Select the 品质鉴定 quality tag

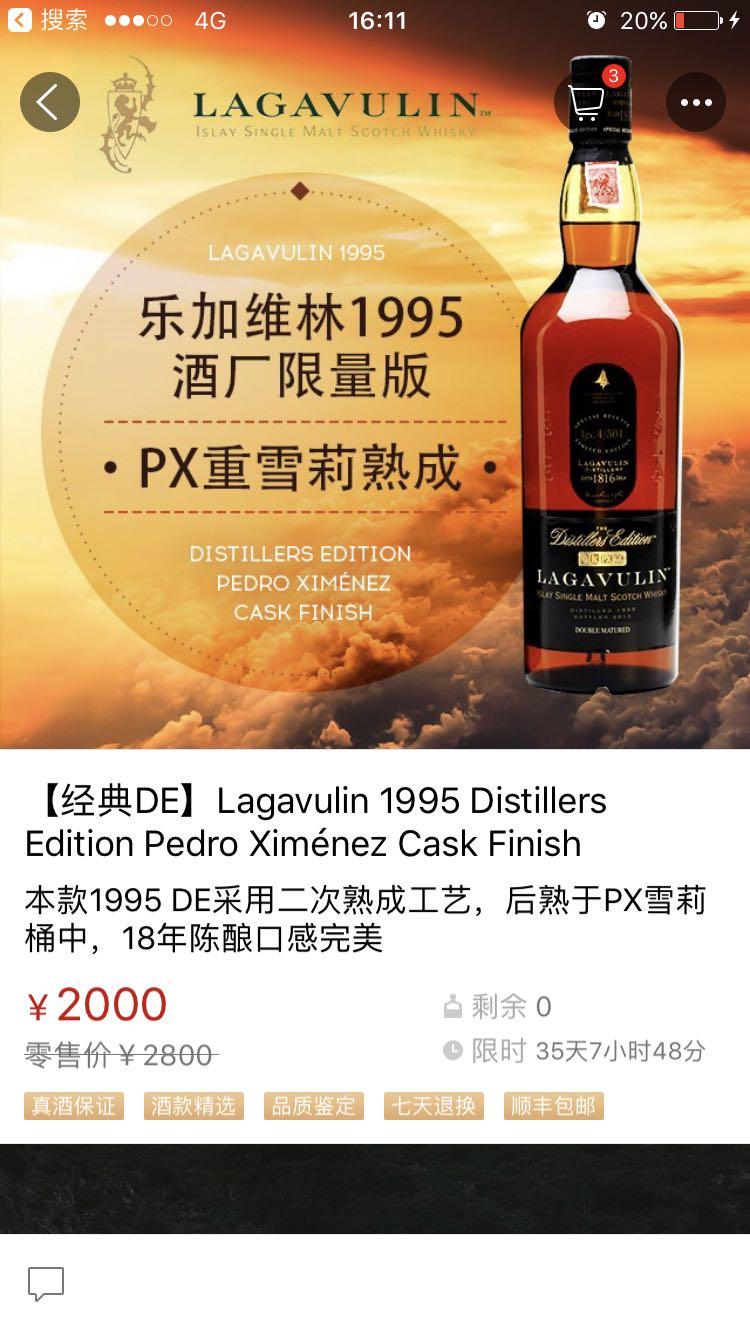313,1106
